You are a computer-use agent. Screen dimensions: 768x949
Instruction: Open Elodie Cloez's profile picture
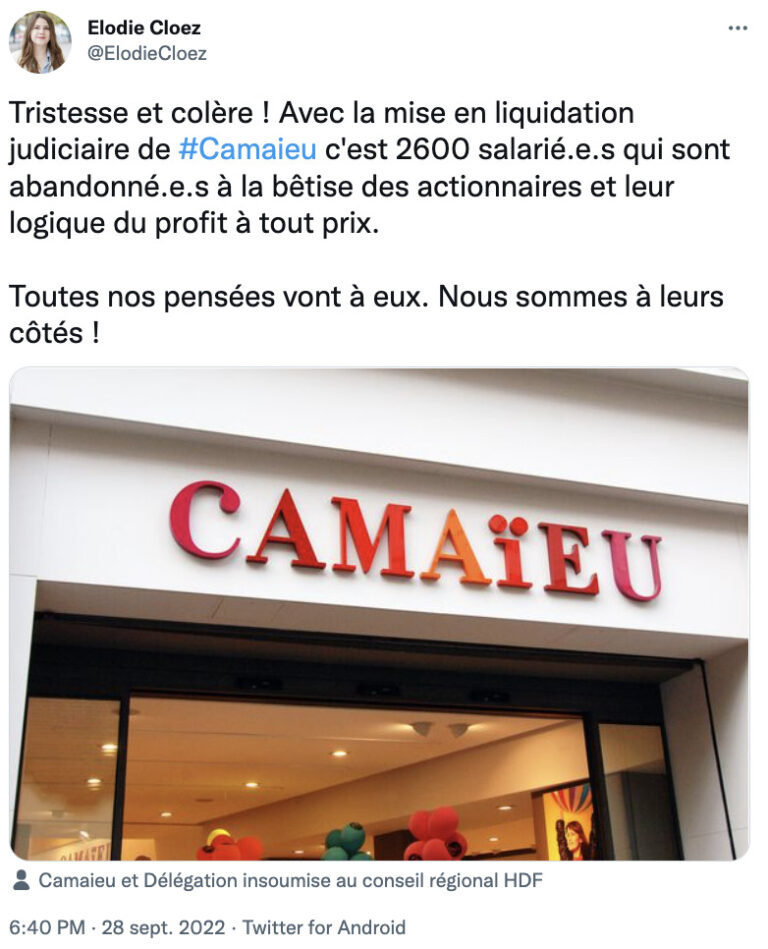point(40,42)
